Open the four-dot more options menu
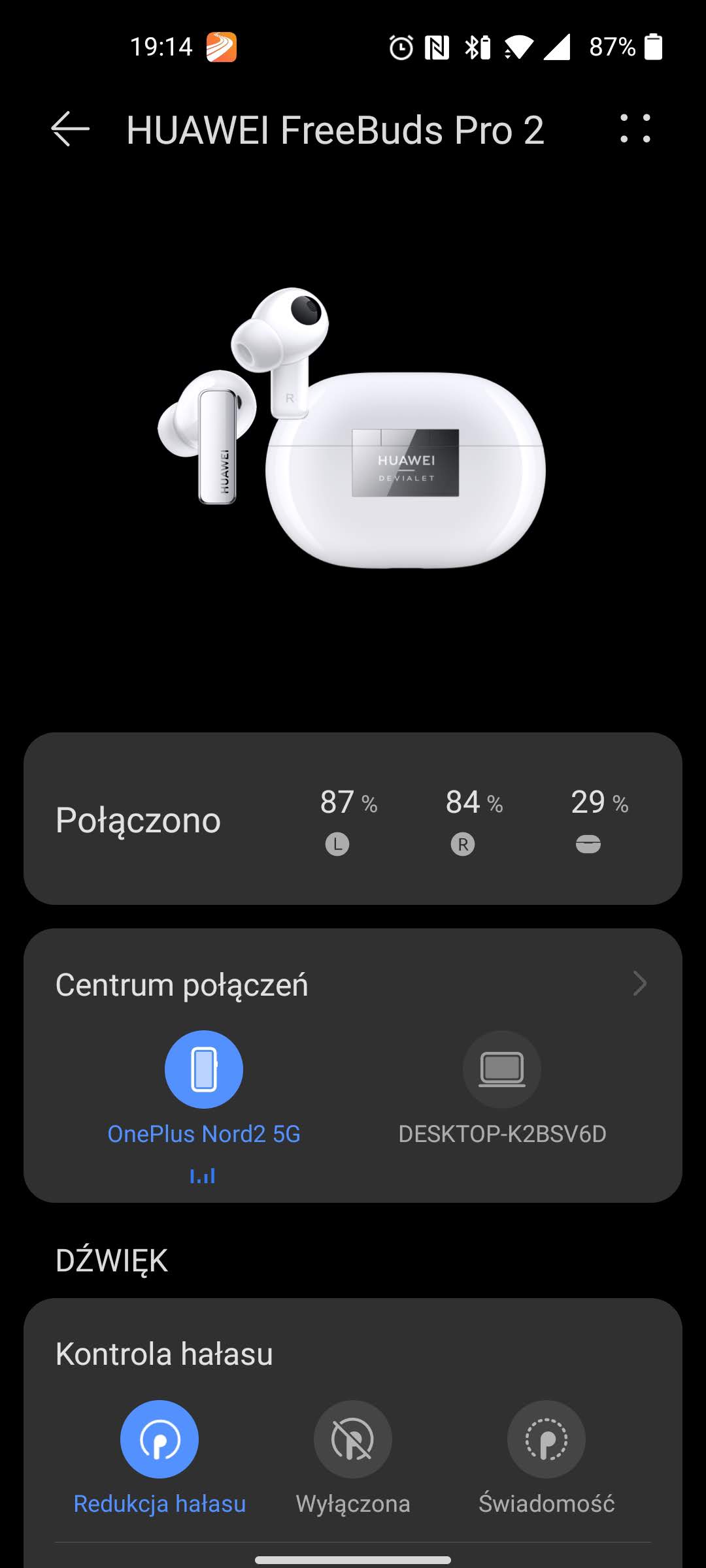This screenshot has width=706, height=1568. tap(635, 128)
